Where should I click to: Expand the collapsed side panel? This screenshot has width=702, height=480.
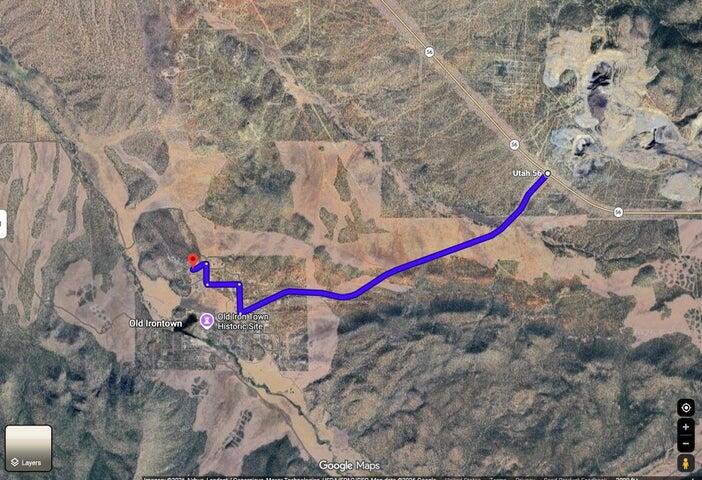[3, 224]
